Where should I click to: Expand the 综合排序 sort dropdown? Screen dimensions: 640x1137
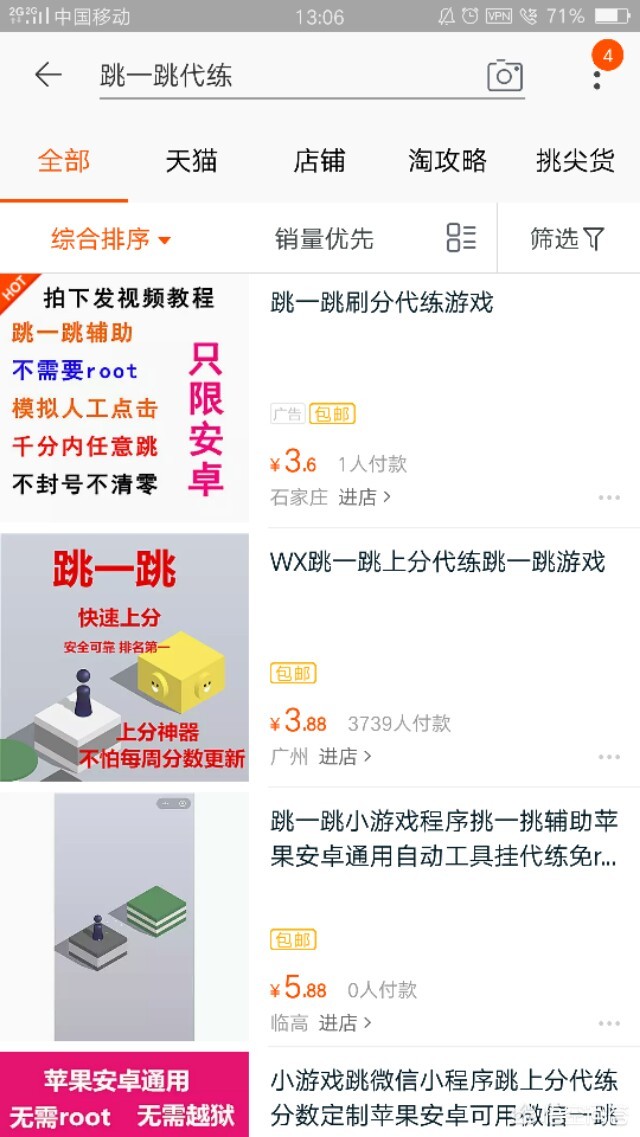click(x=111, y=239)
